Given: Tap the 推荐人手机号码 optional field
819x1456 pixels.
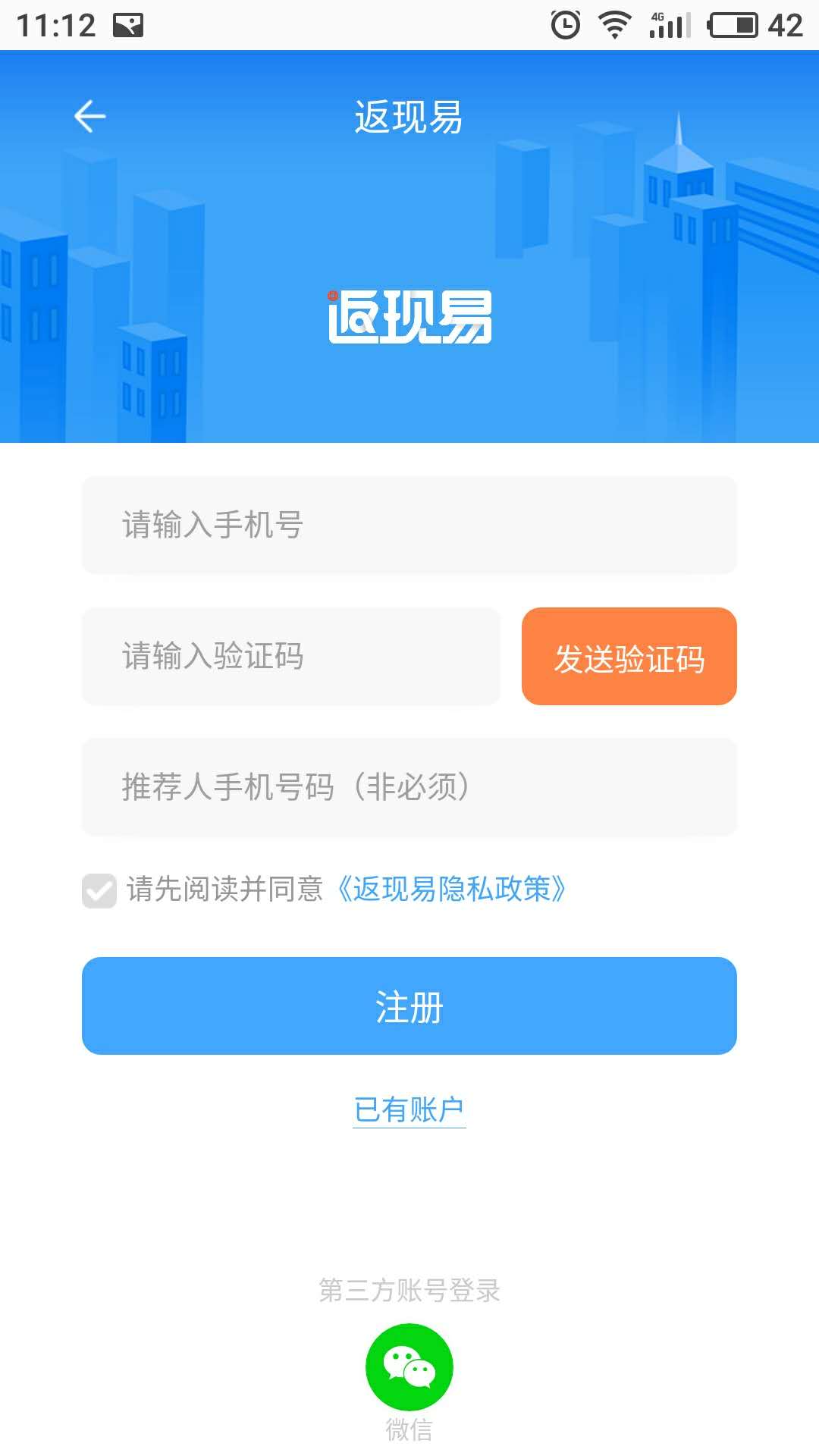Looking at the screenshot, I should [x=409, y=788].
